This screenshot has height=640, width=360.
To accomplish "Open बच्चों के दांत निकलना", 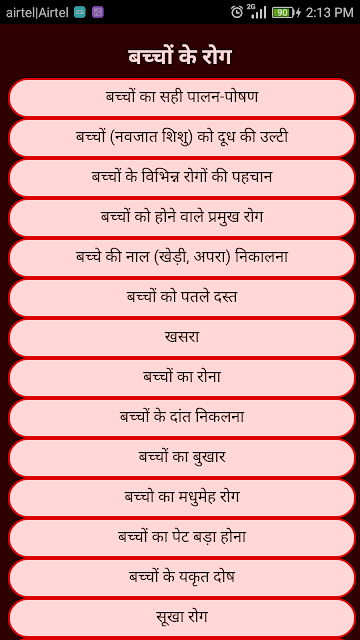I will click(182, 418).
